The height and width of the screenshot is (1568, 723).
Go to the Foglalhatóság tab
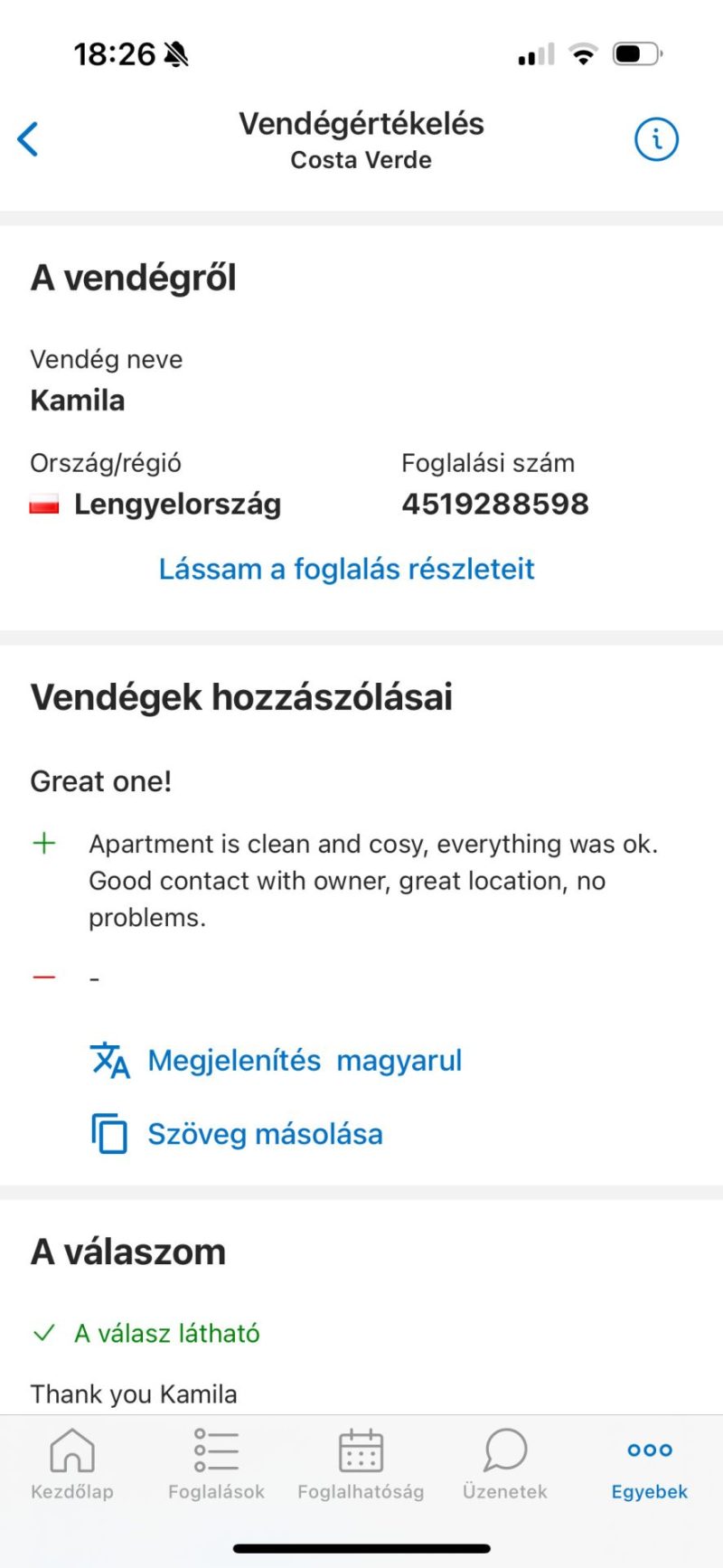click(361, 1465)
